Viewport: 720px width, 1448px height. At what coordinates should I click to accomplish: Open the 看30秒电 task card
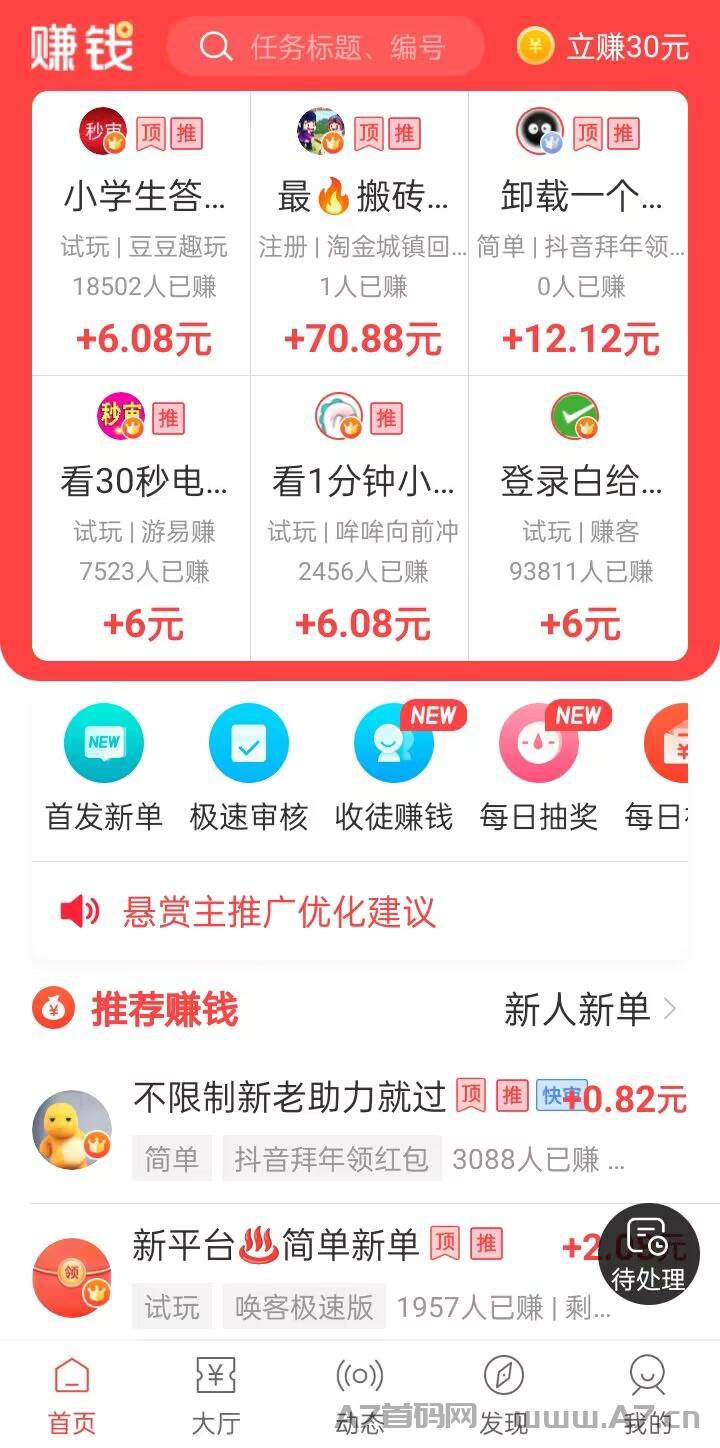coord(142,518)
